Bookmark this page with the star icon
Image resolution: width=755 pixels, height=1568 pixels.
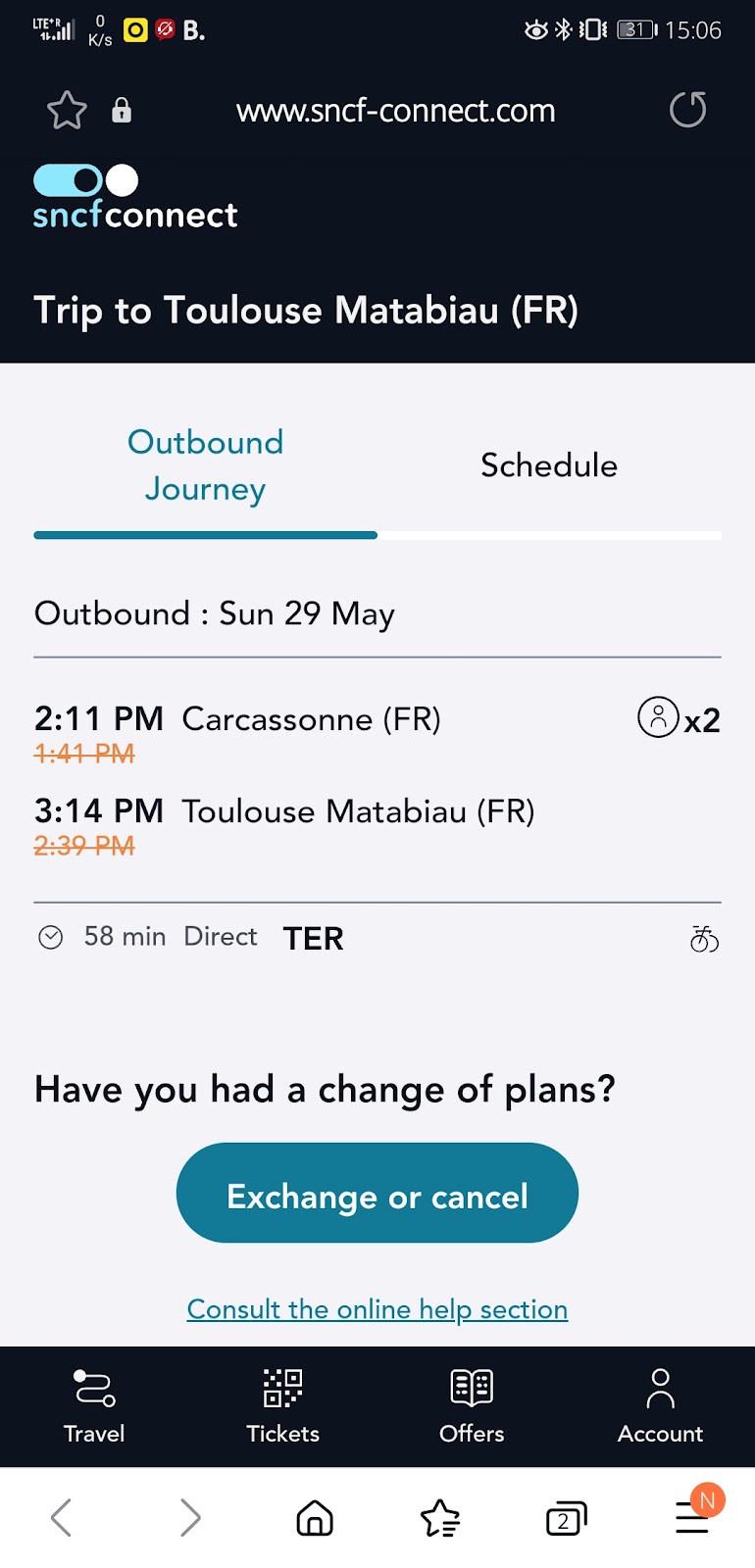[x=67, y=110]
